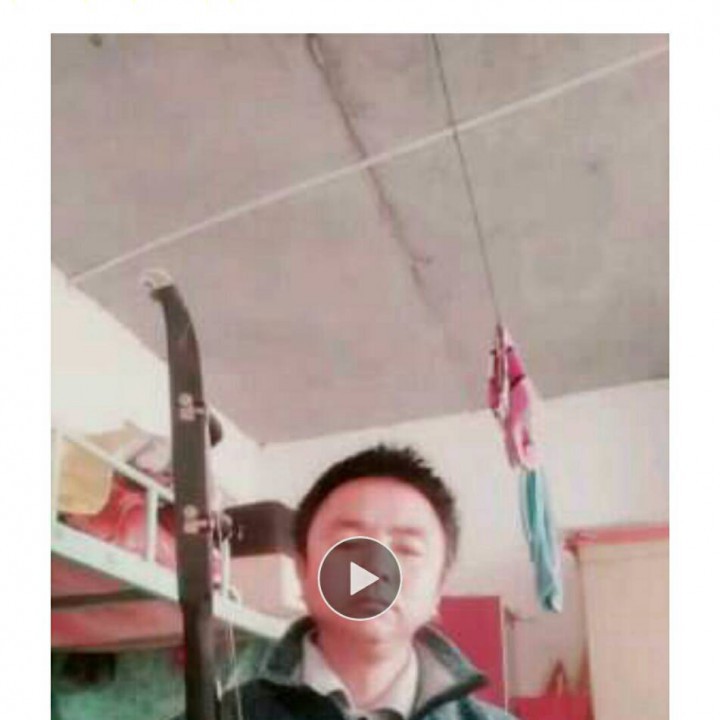Play the video
Screen dimensions: 720x720
360,578
